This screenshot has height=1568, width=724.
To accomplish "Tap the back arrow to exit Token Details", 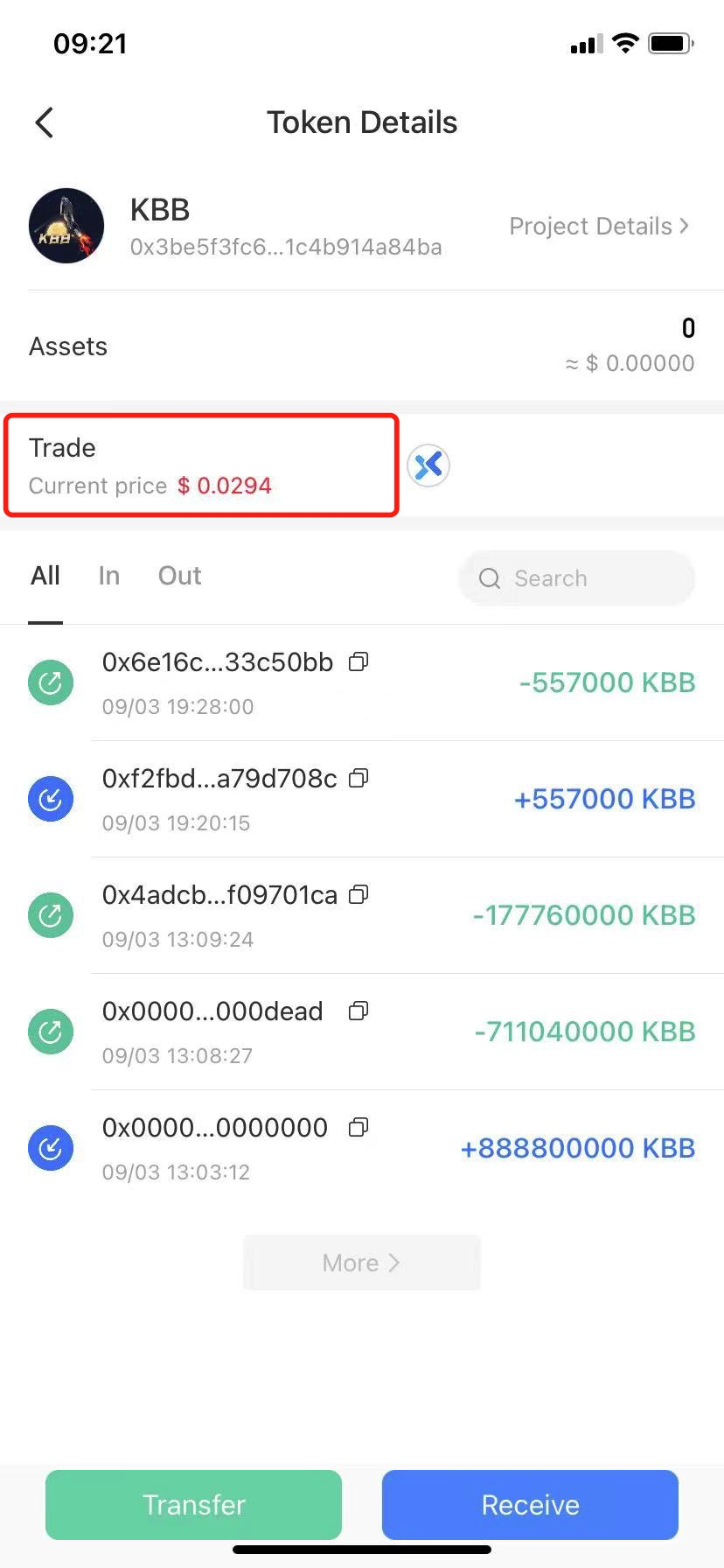I will tap(44, 122).
